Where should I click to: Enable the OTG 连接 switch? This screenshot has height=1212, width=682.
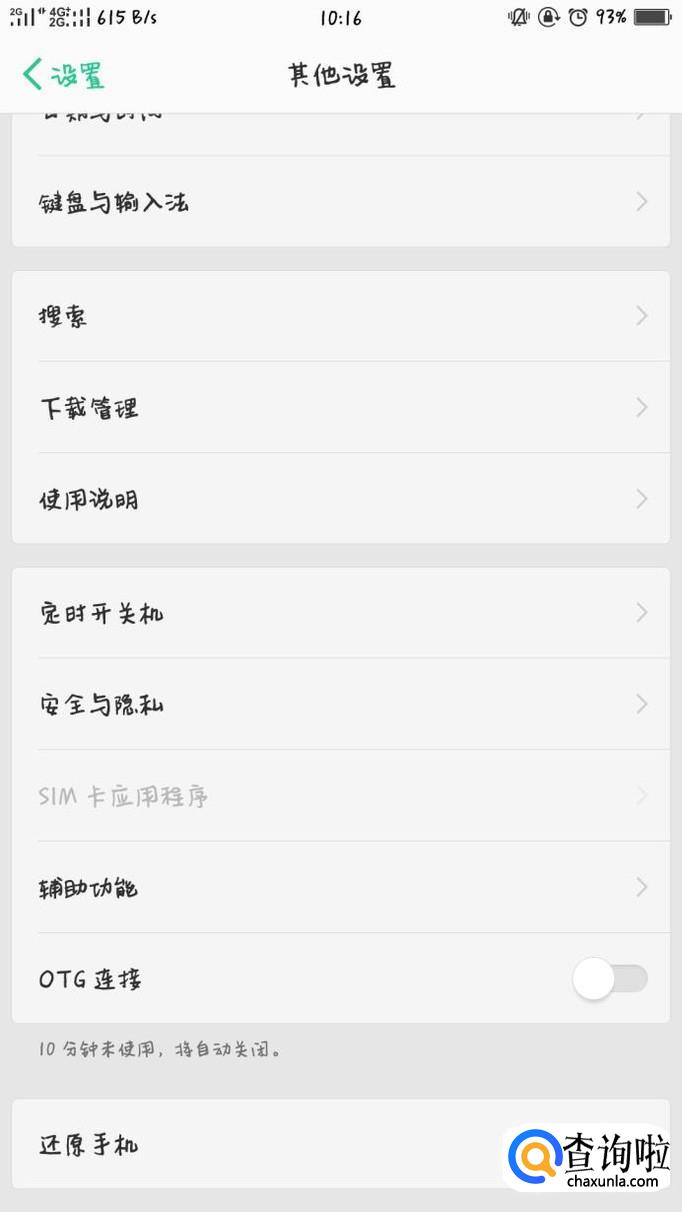pos(609,978)
